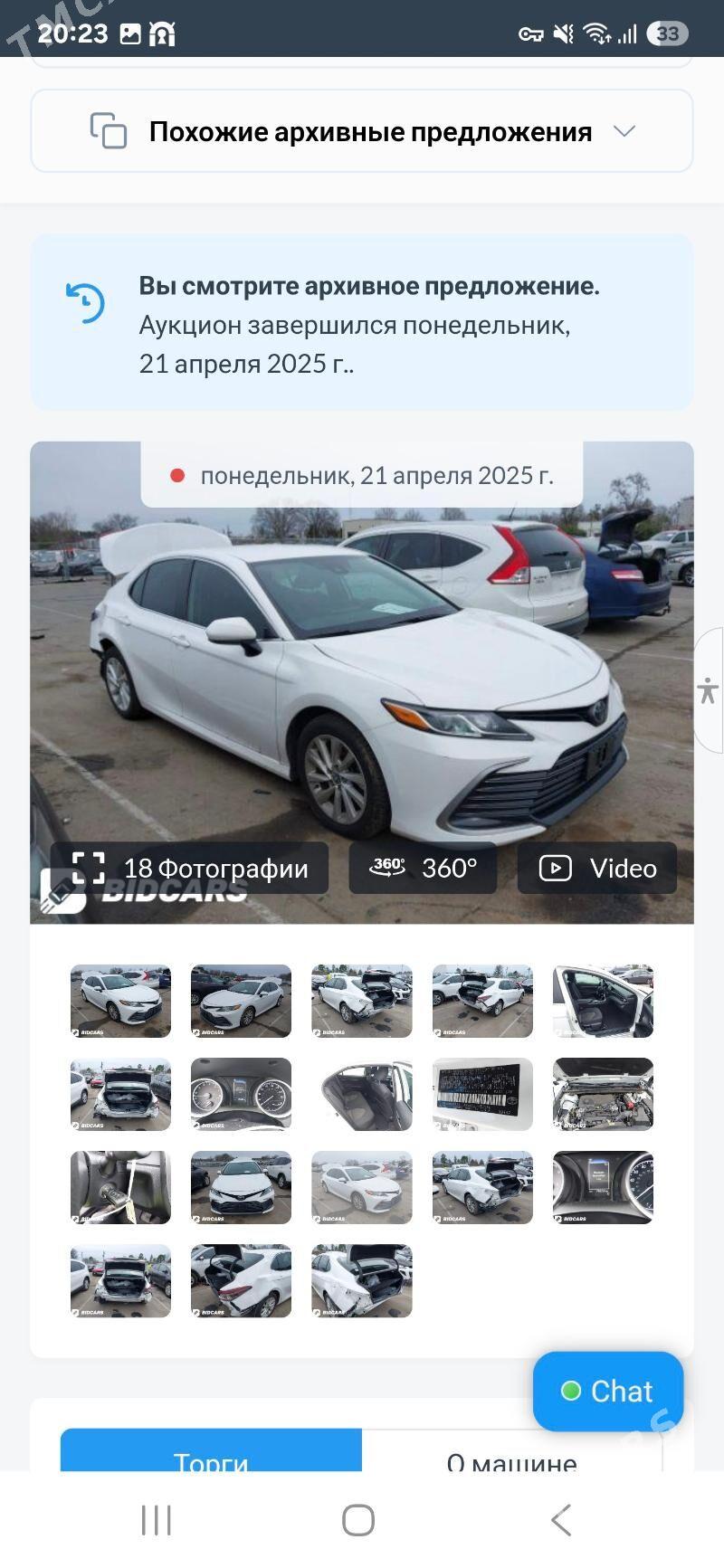The height and width of the screenshot is (1568, 724).
Task: Go back using the system back button
Action: (561, 1520)
